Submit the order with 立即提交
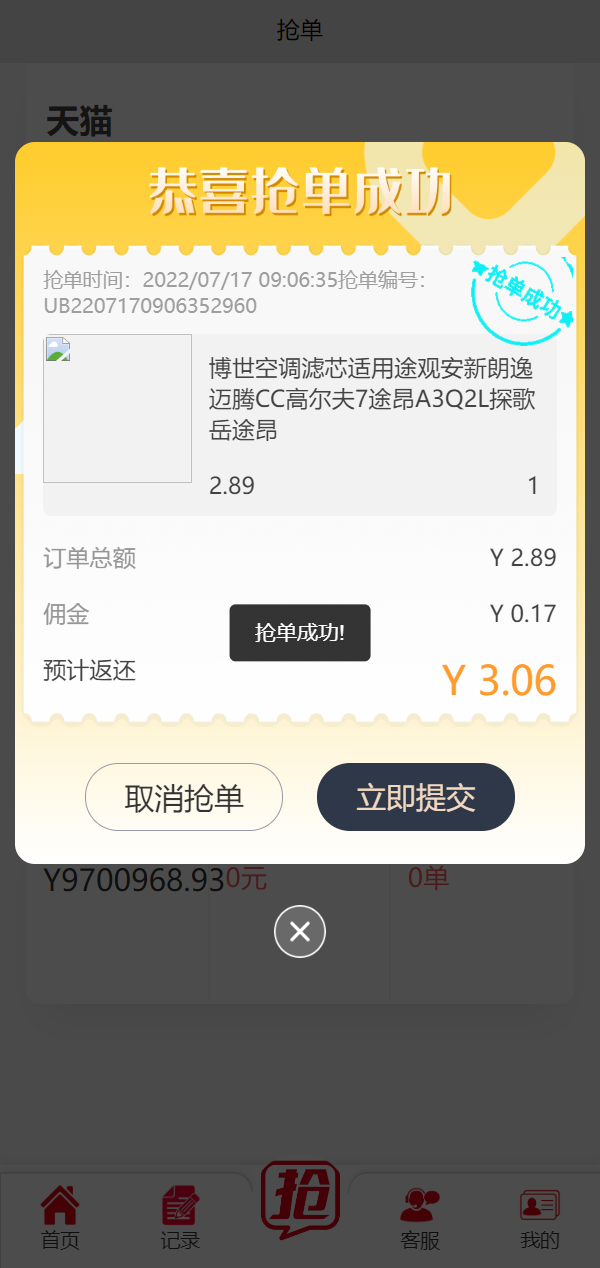 pos(415,797)
